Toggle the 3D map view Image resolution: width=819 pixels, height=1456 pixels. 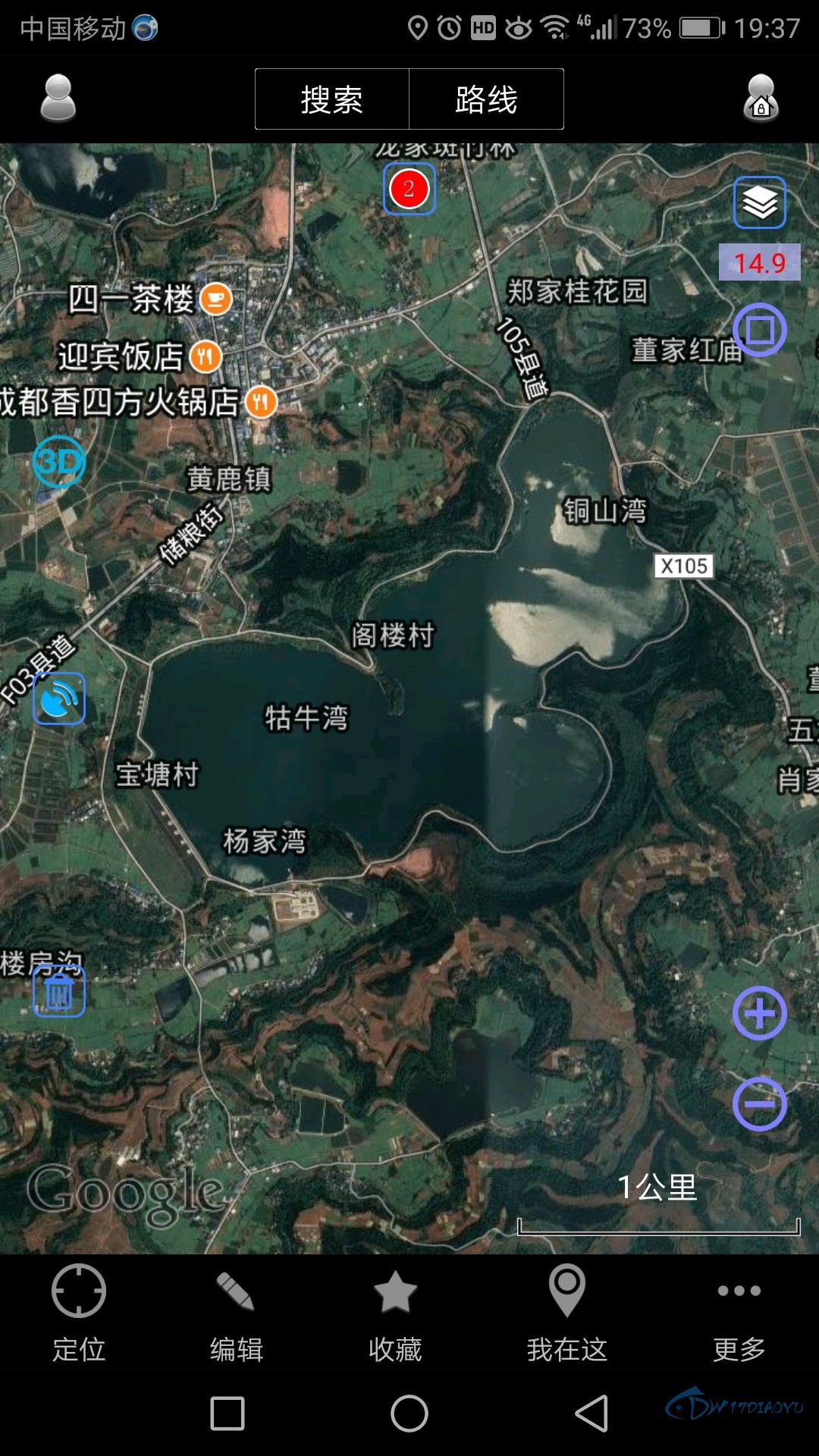[x=59, y=462]
